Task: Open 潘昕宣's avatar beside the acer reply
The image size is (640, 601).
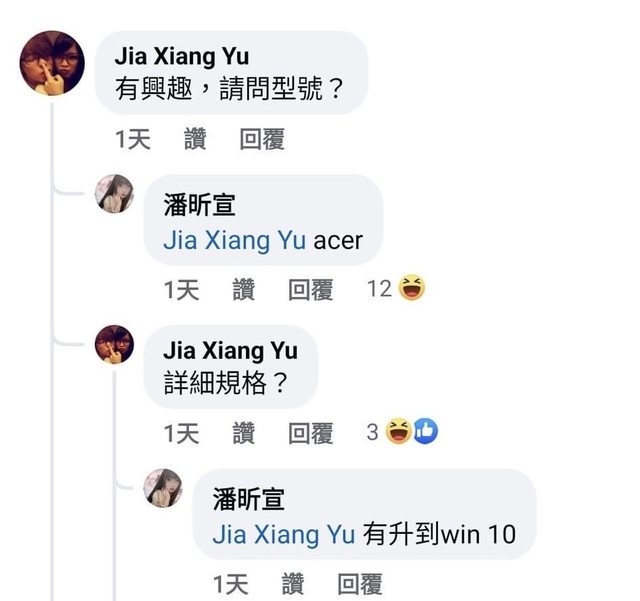Action: (x=115, y=193)
